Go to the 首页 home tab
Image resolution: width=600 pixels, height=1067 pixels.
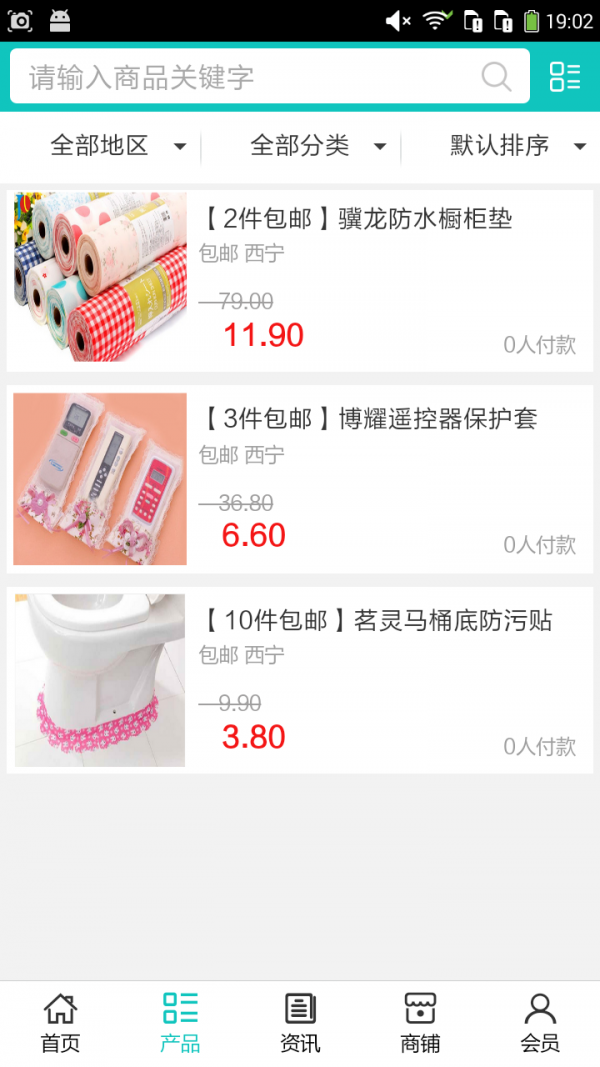coord(60,1023)
